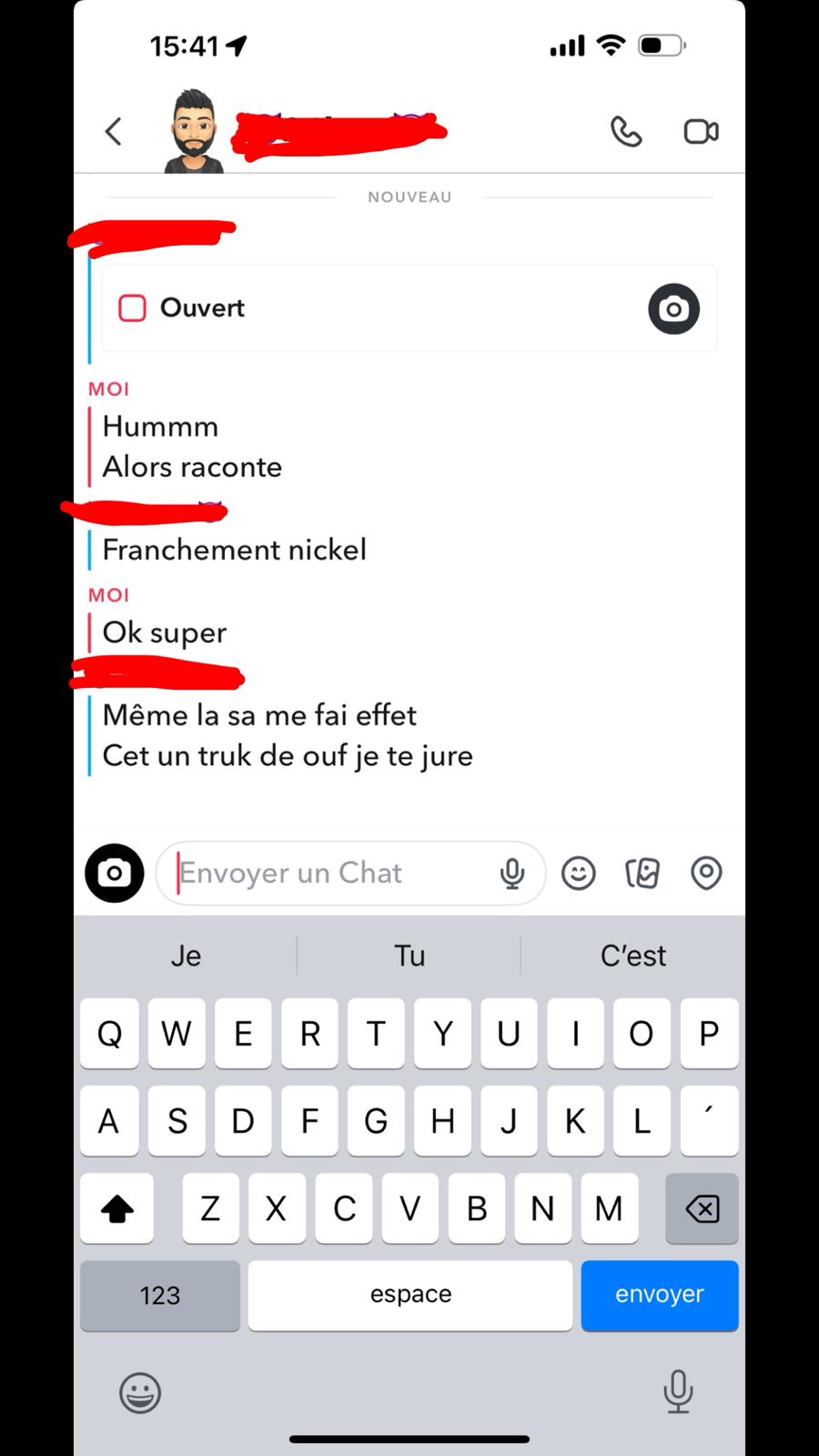
Task: Open the photo gallery cards icon
Action: [642, 874]
